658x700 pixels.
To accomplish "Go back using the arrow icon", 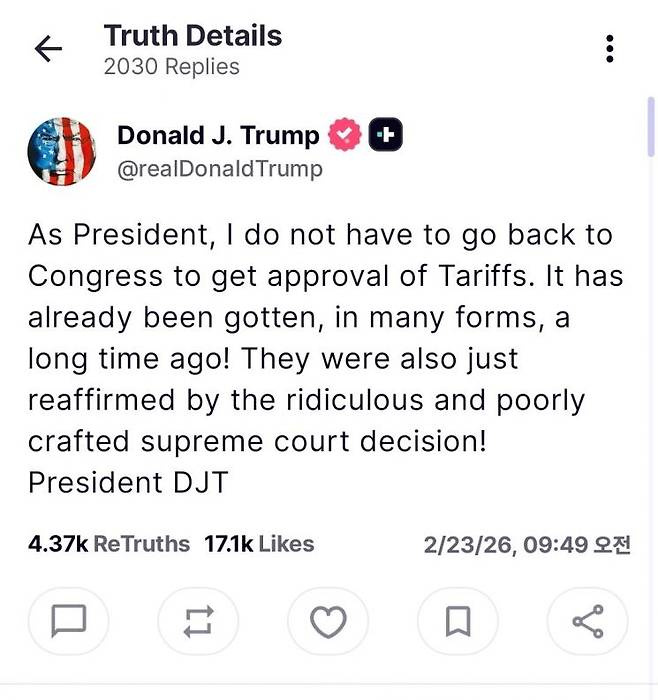I will tap(48, 49).
